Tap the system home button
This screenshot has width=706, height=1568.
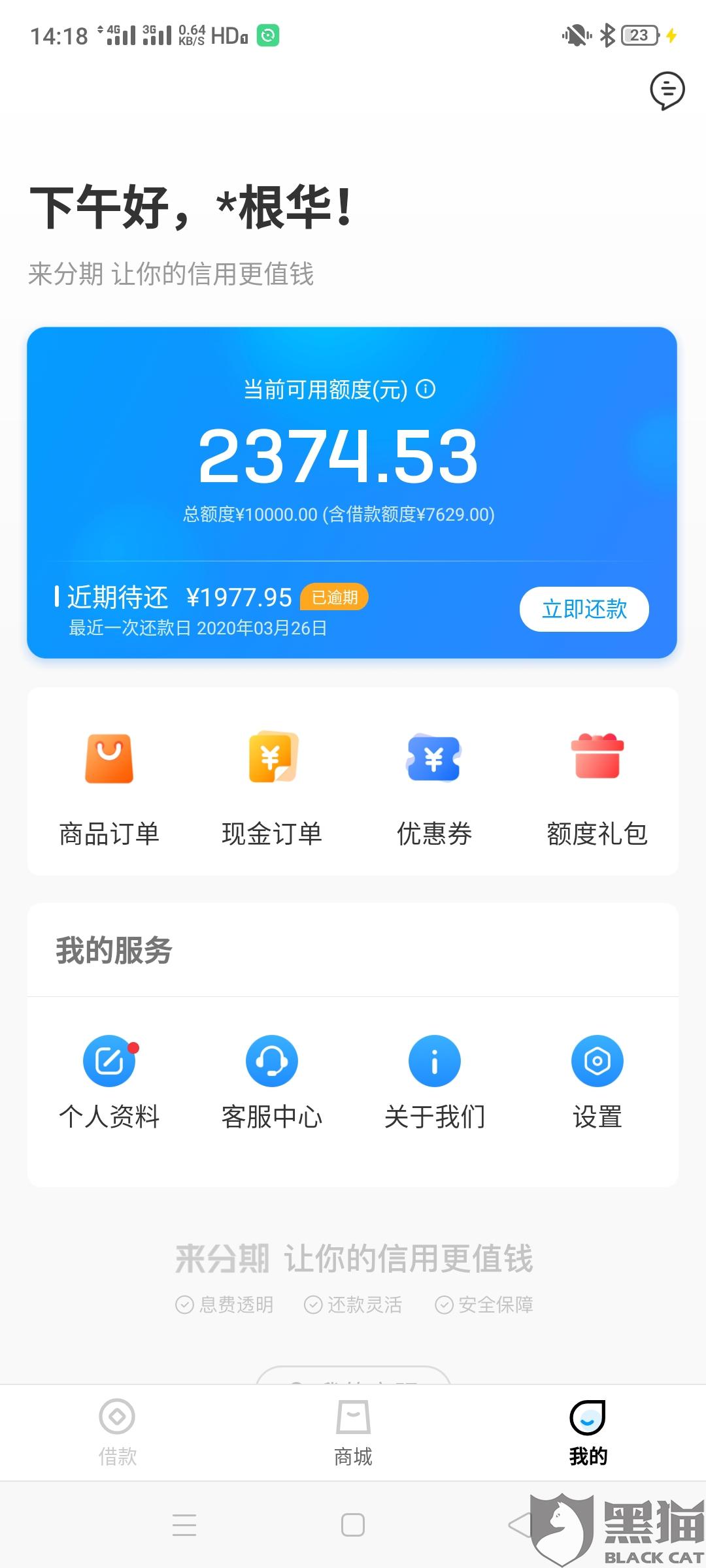point(353,1525)
